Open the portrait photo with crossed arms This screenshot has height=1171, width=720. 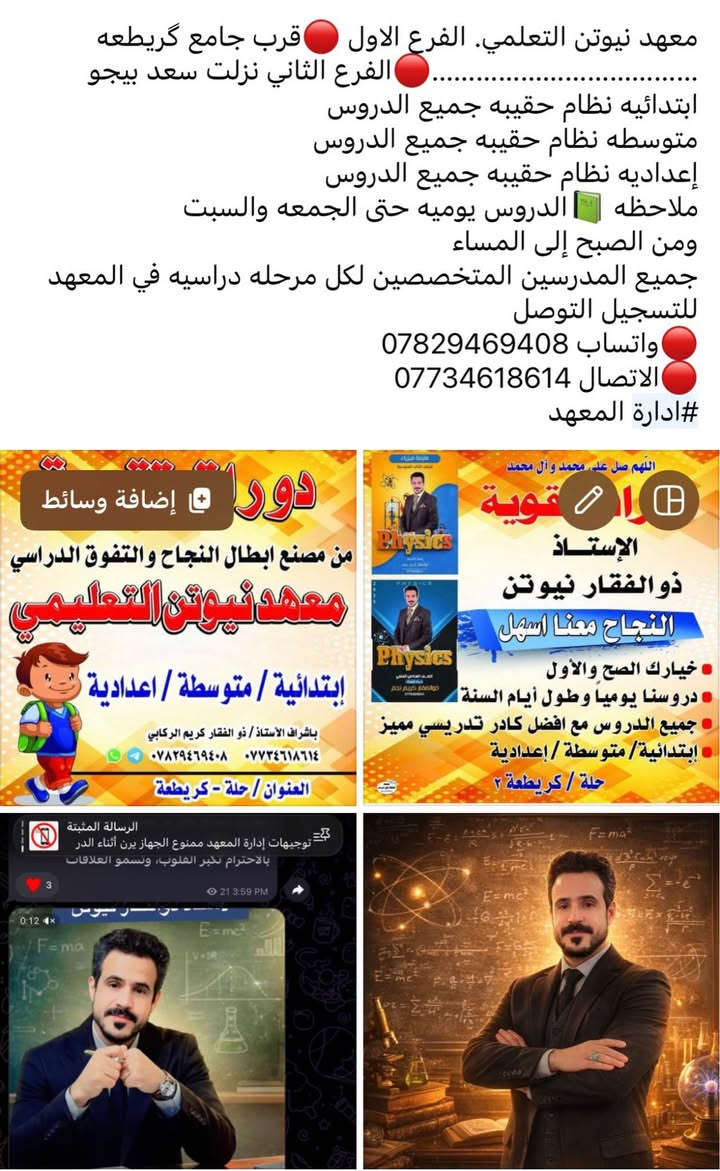pyautogui.click(x=541, y=990)
